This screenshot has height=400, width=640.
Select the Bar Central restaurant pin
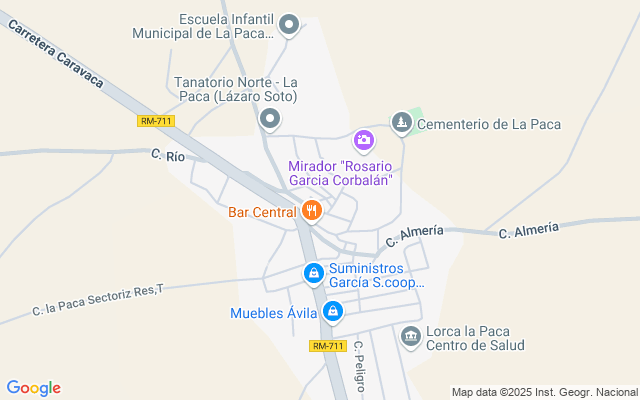coord(311,211)
